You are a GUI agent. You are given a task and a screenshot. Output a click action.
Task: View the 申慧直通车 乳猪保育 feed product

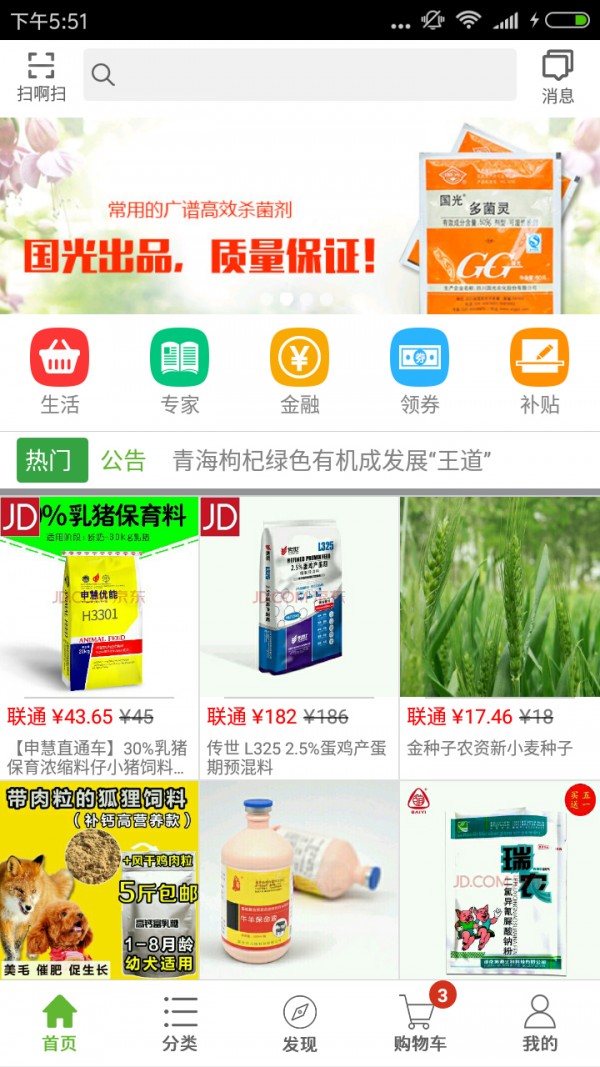(99, 637)
